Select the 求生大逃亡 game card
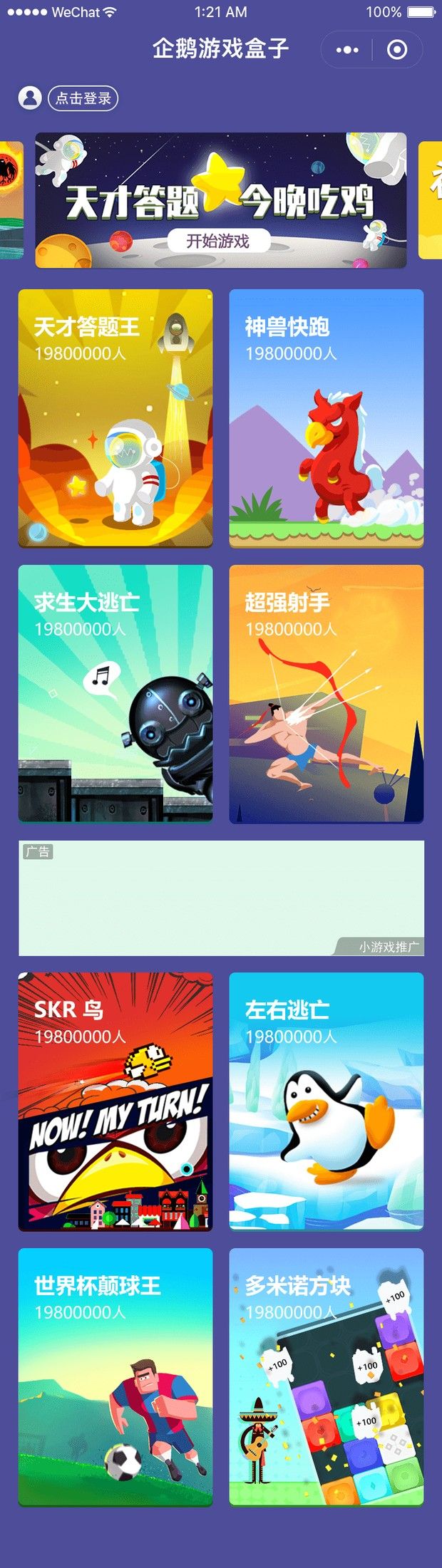 (115, 694)
